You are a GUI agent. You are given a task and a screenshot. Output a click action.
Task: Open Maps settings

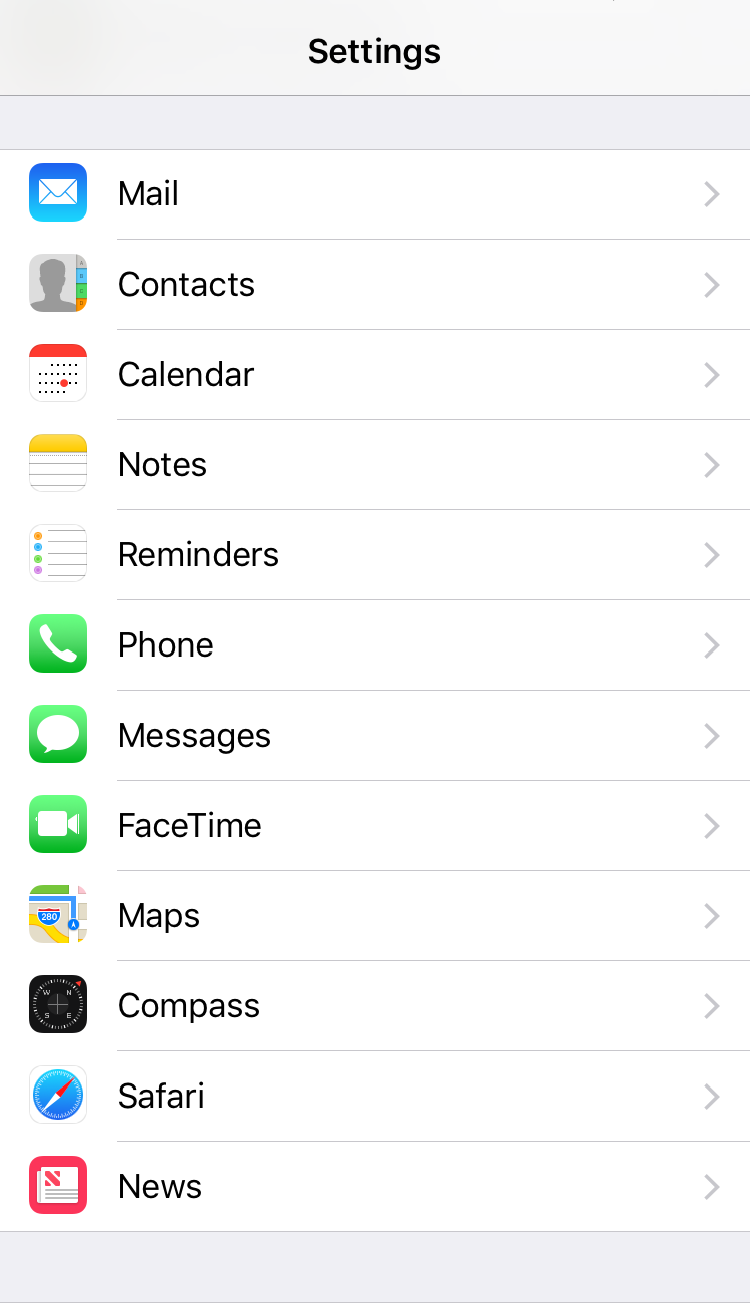[x=375, y=915]
